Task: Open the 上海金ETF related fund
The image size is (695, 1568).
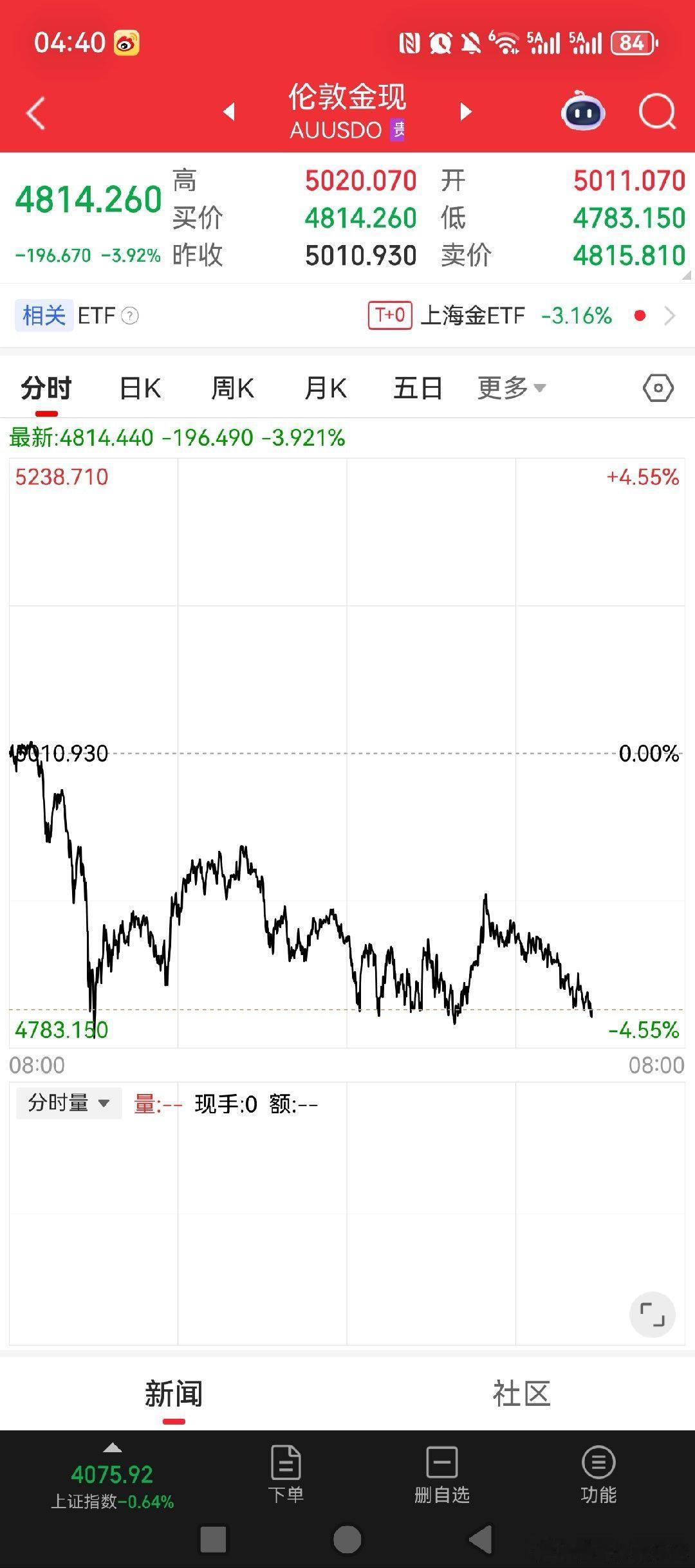Action: point(472,315)
